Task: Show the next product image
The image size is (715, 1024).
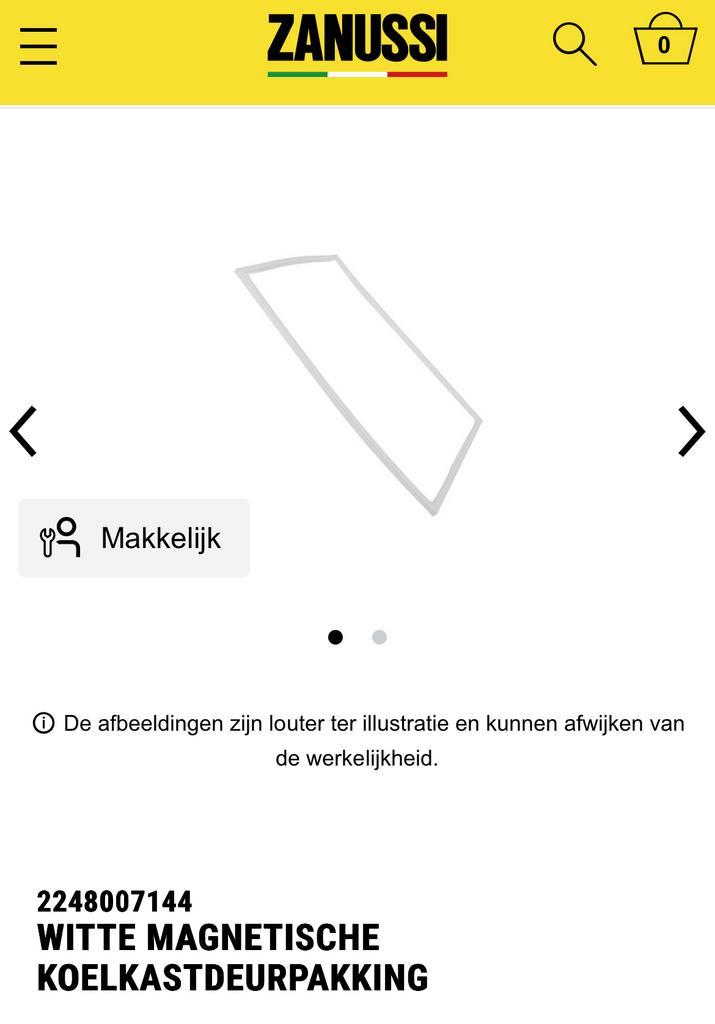Action: click(x=691, y=431)
